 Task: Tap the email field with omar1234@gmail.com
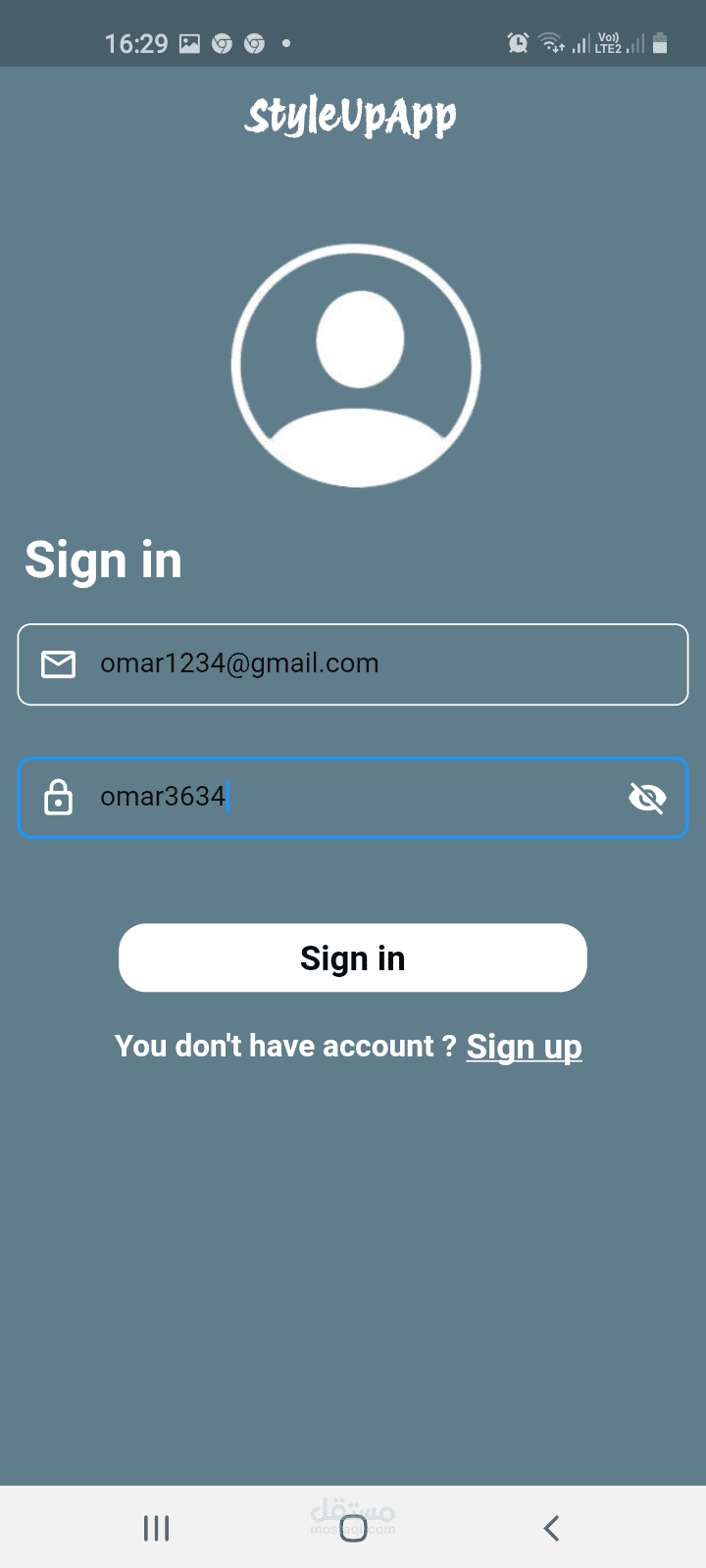(353, 664)
